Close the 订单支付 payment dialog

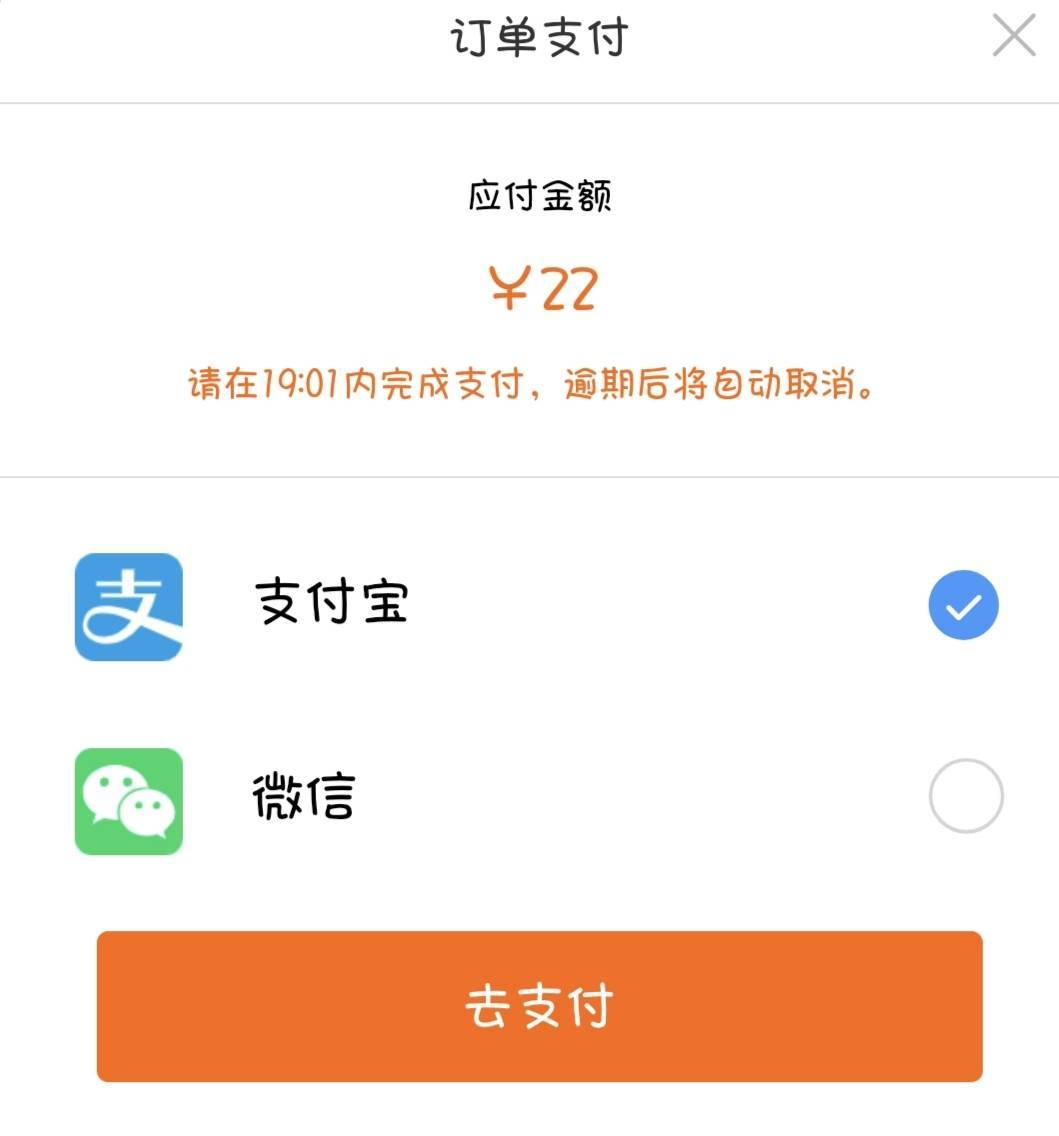[1013, 37]
